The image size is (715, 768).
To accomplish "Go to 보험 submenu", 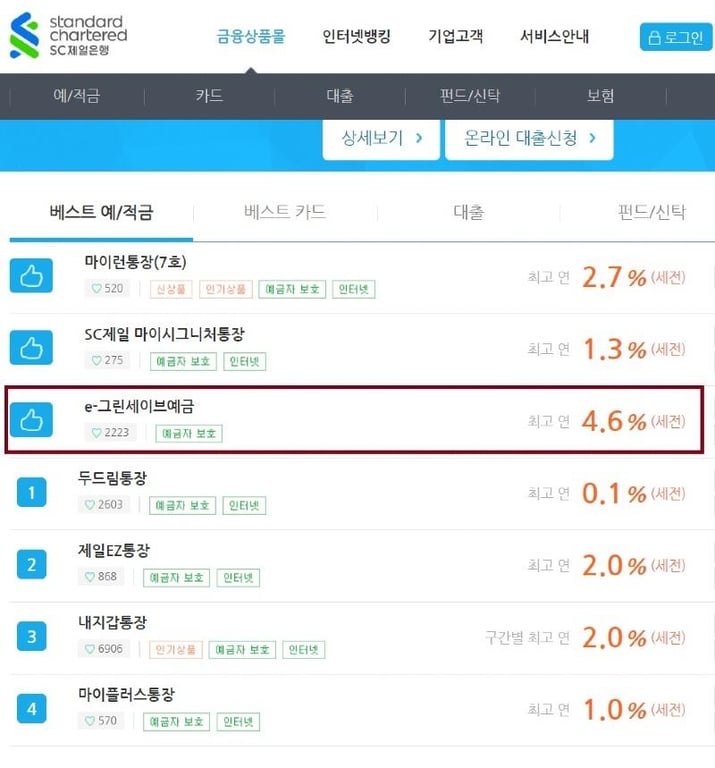I will [x=600, y=96].
